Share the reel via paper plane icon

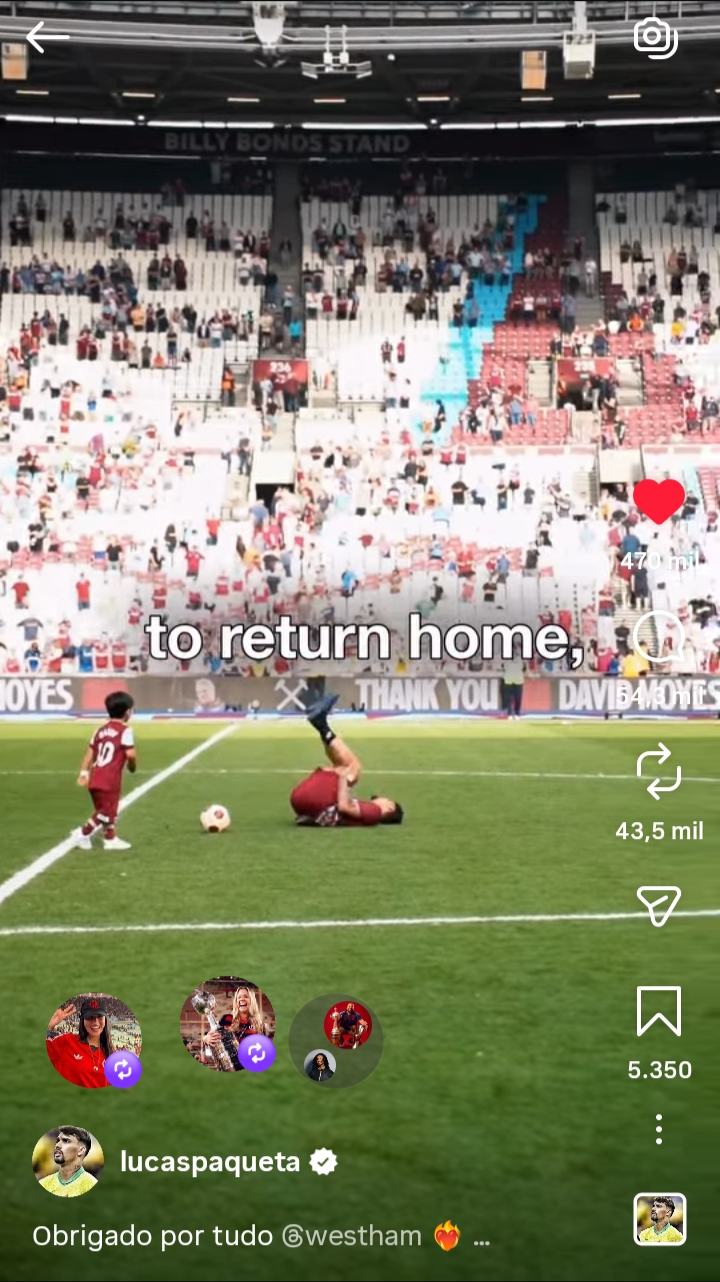pos(659,905)
